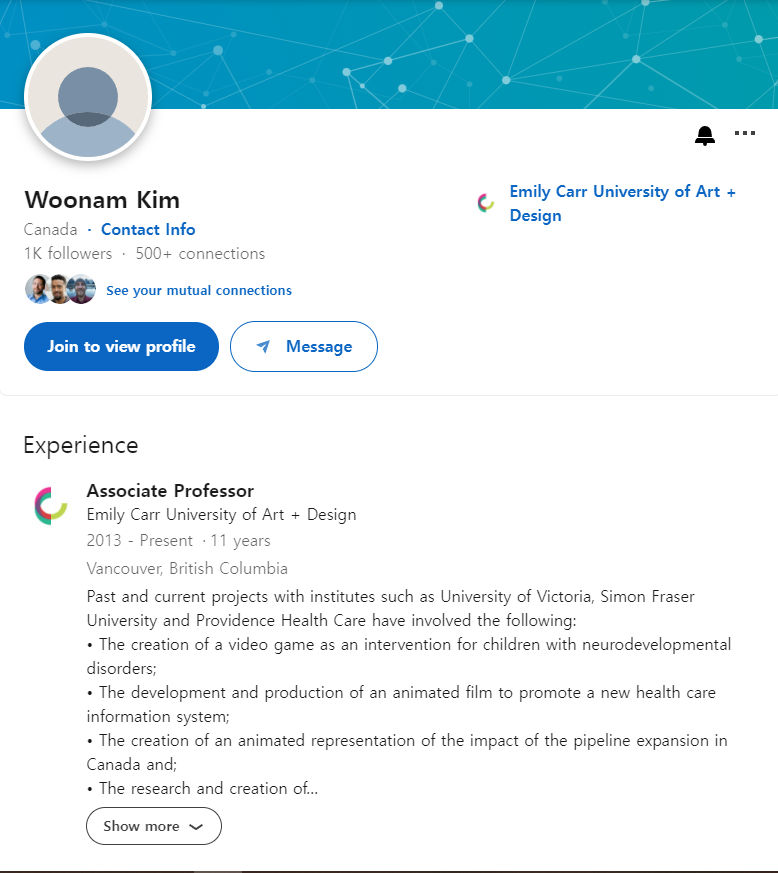
Task: Open Contact Info link
Action: click(x=148, y=229)
